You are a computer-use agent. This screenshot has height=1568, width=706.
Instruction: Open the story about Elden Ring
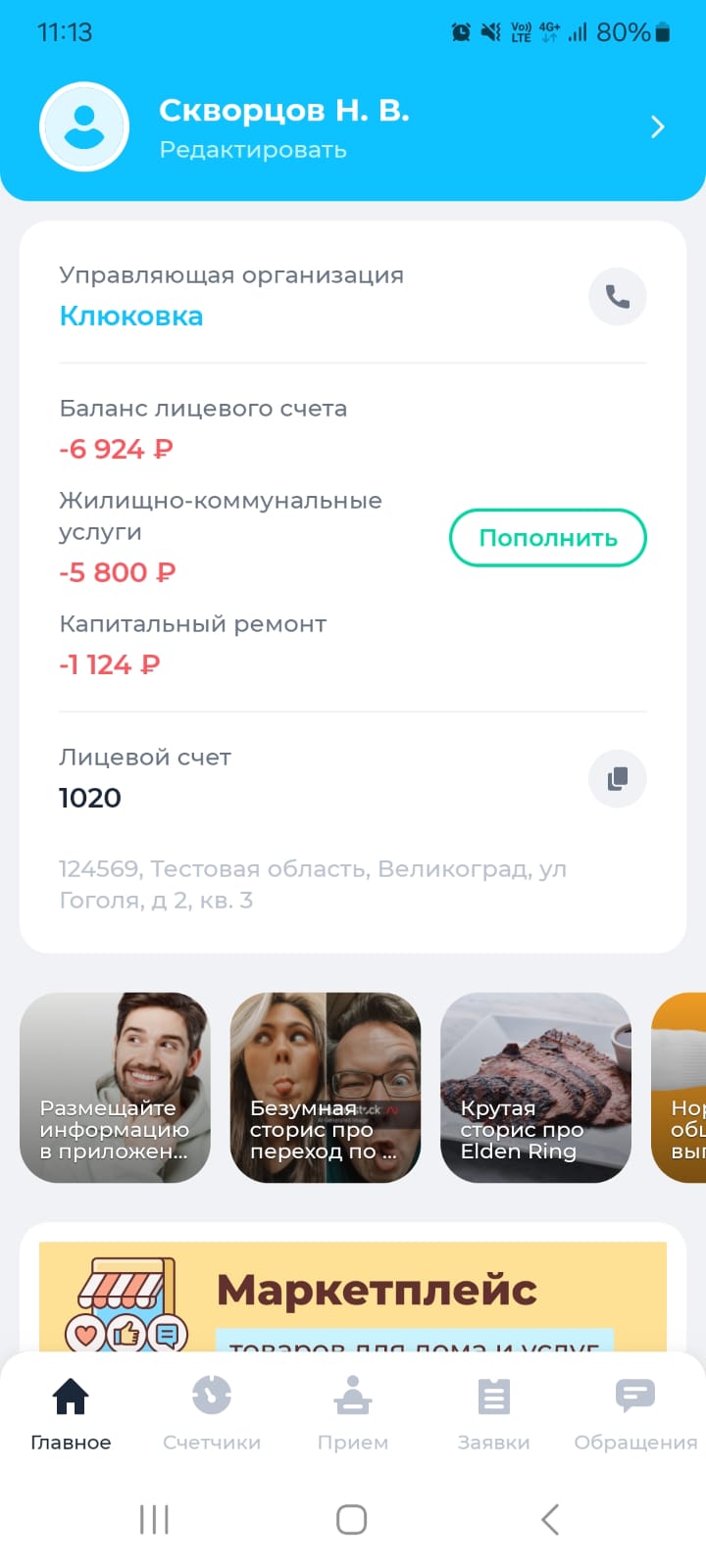[x=535, y=1087]
